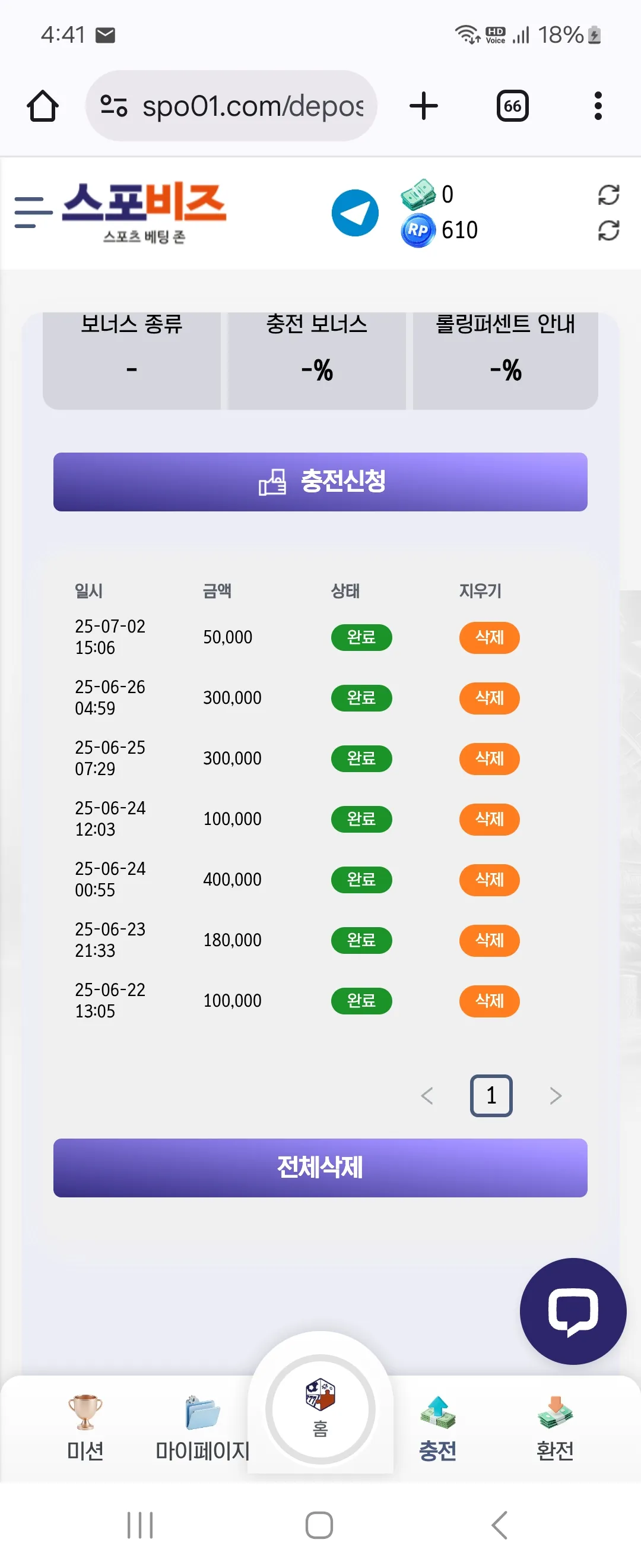Tap the 충전신청 deposit request button
Image resolution: width=641 pixels, height=1568 pixels.
pyautogui.click(x=320, y=482)
